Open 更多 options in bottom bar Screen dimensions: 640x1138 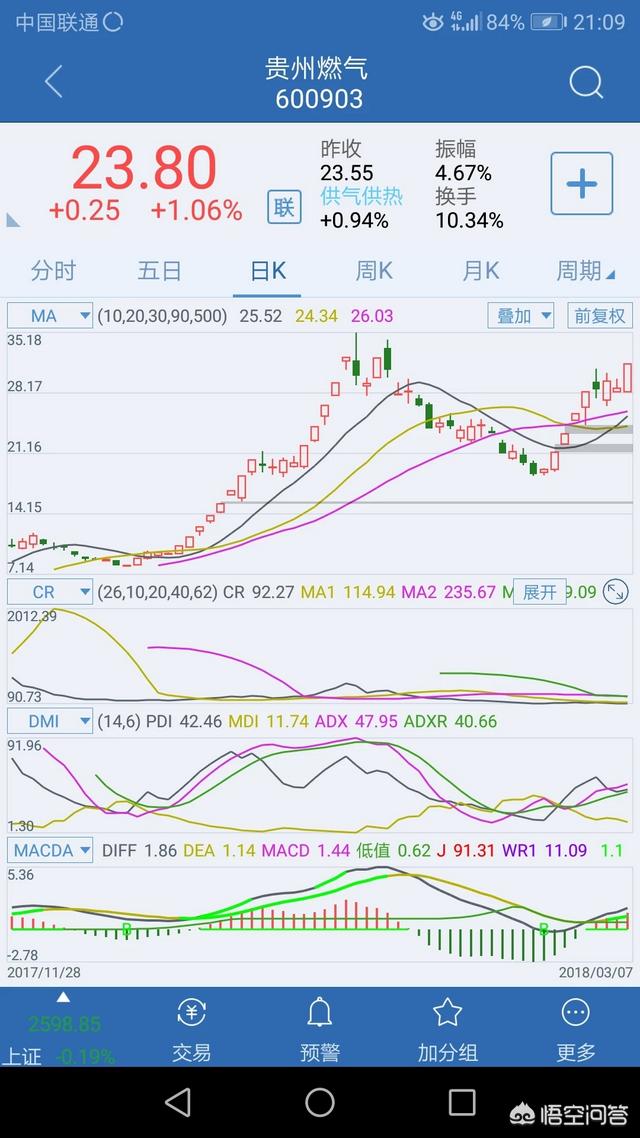pyautogui.click(x=576, y=1029)
